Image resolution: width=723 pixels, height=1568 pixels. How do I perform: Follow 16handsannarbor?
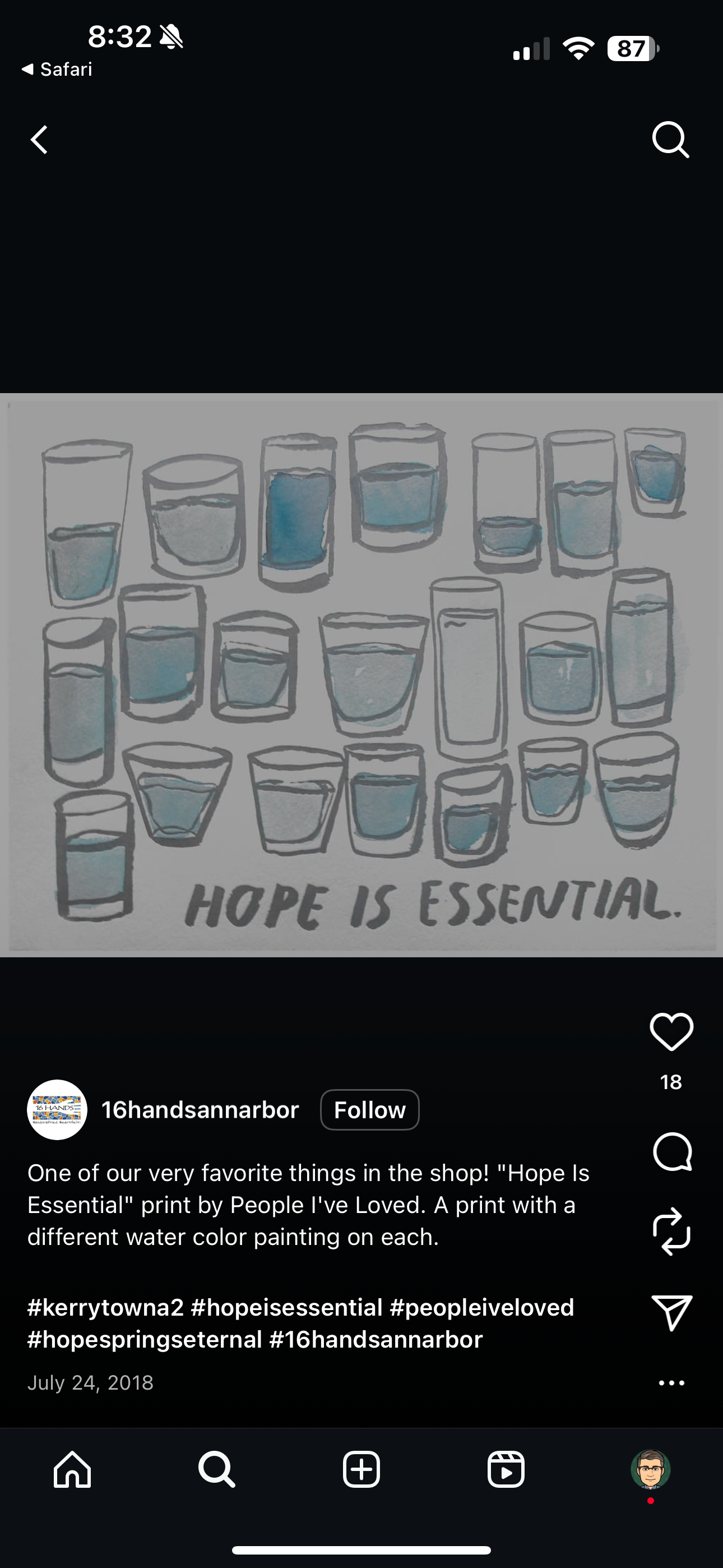[369, 1110]
